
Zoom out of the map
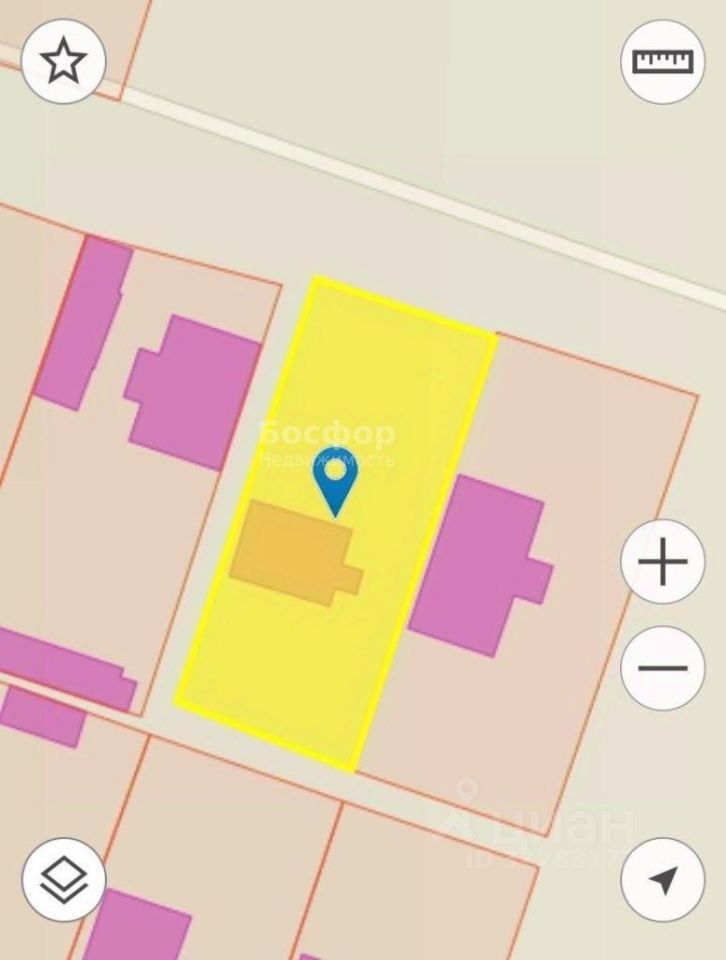click(662, 668)
